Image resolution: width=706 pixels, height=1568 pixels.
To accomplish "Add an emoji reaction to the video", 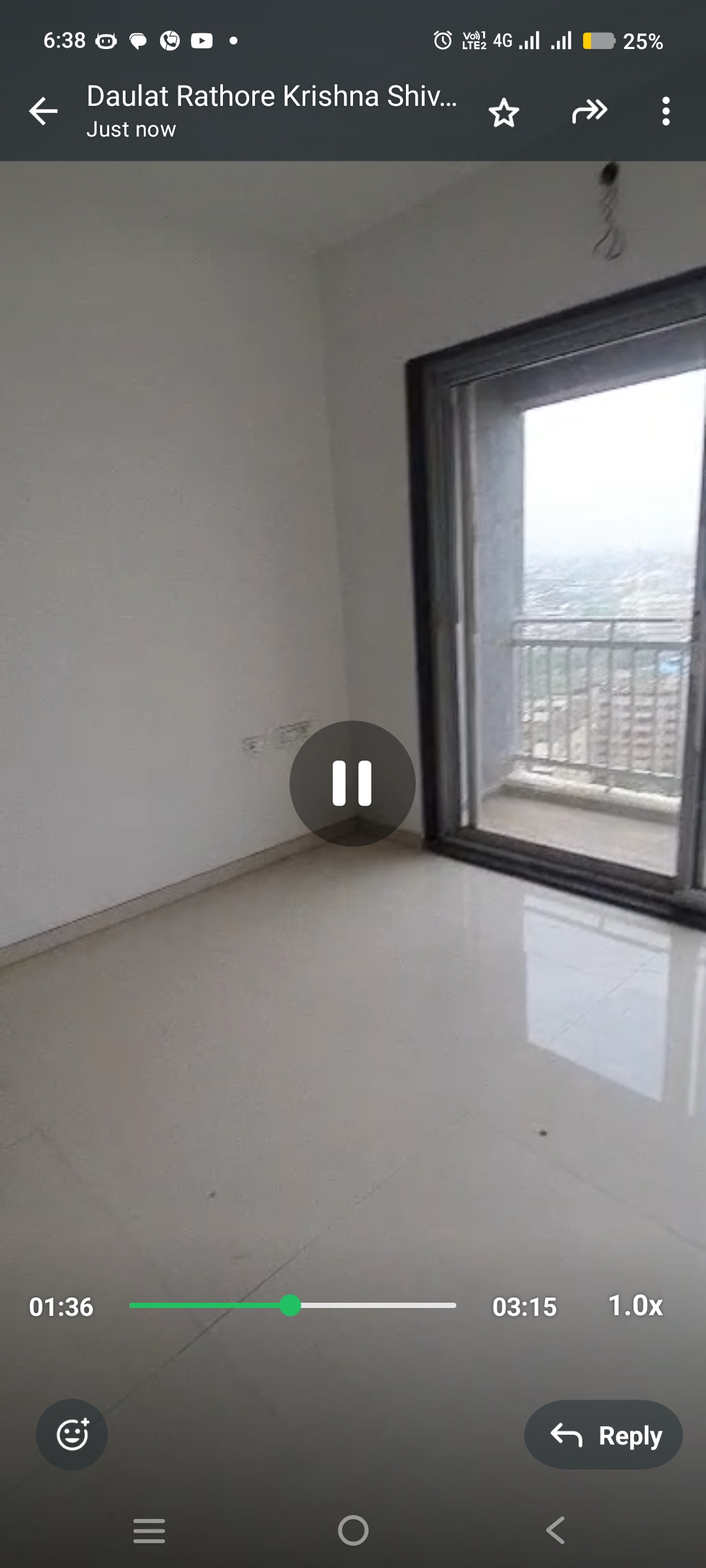I will click(x=72, y=1435).
